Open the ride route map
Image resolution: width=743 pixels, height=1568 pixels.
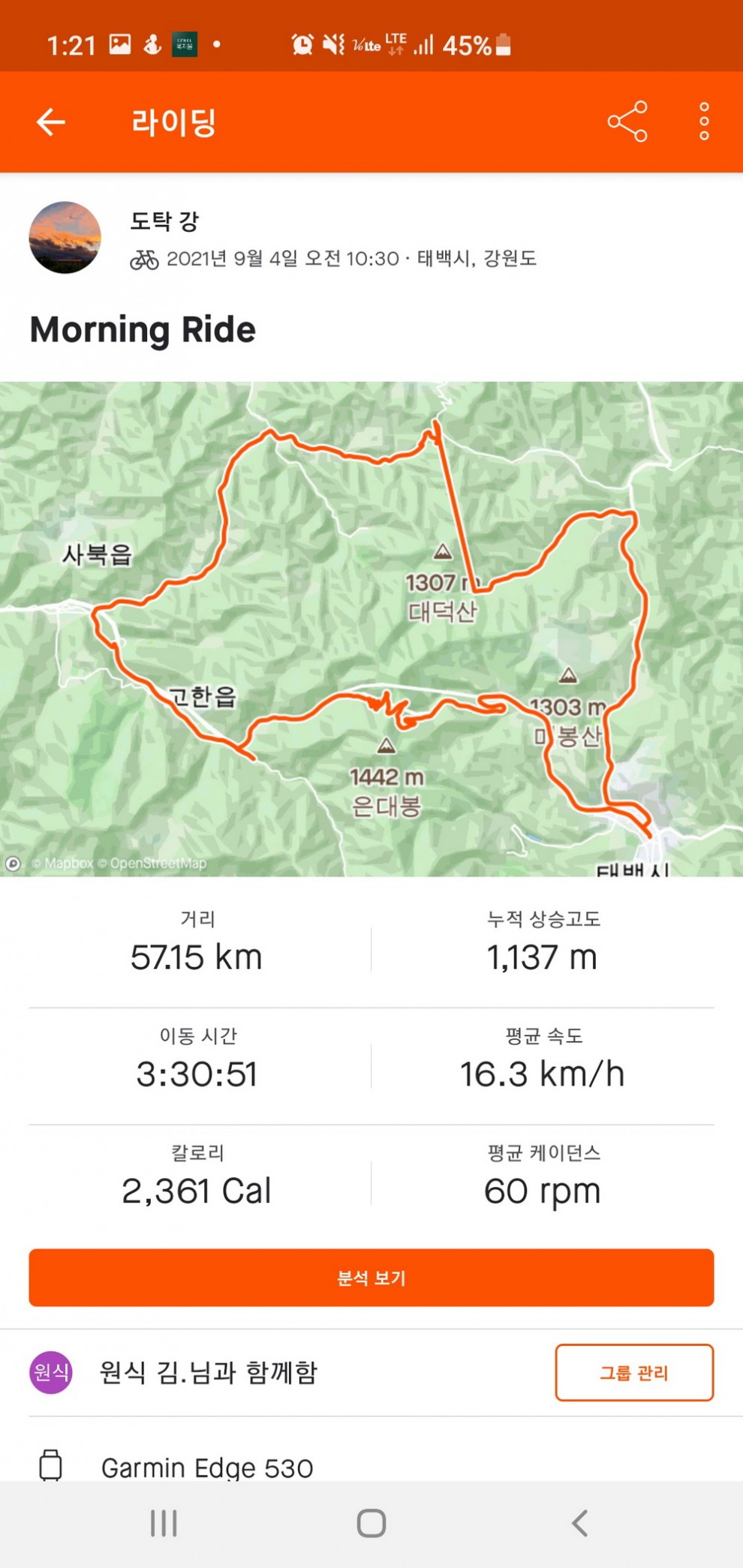[x=371, y=629]
